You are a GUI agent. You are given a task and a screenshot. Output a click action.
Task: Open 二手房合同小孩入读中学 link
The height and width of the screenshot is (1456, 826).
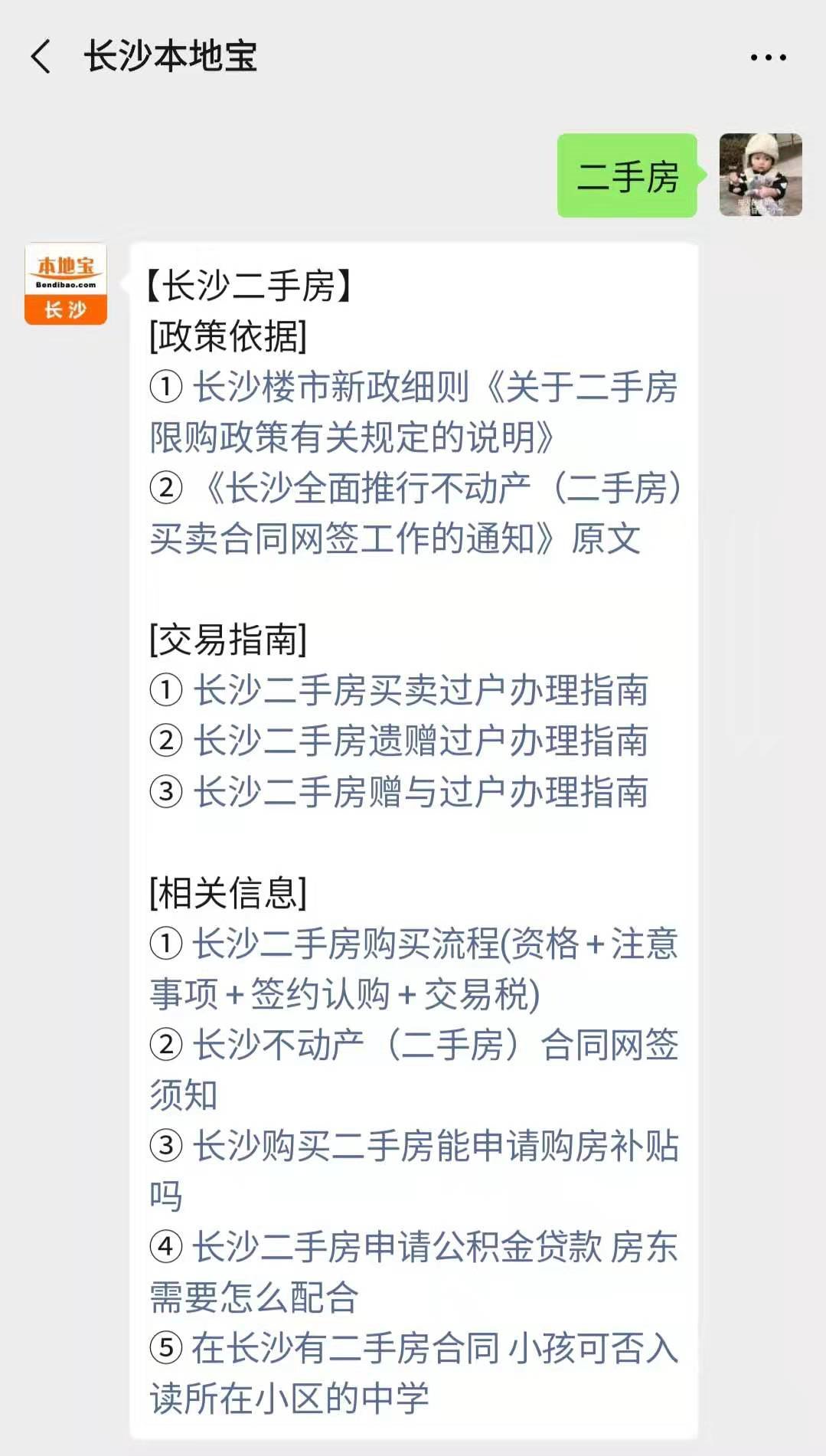413,1373
